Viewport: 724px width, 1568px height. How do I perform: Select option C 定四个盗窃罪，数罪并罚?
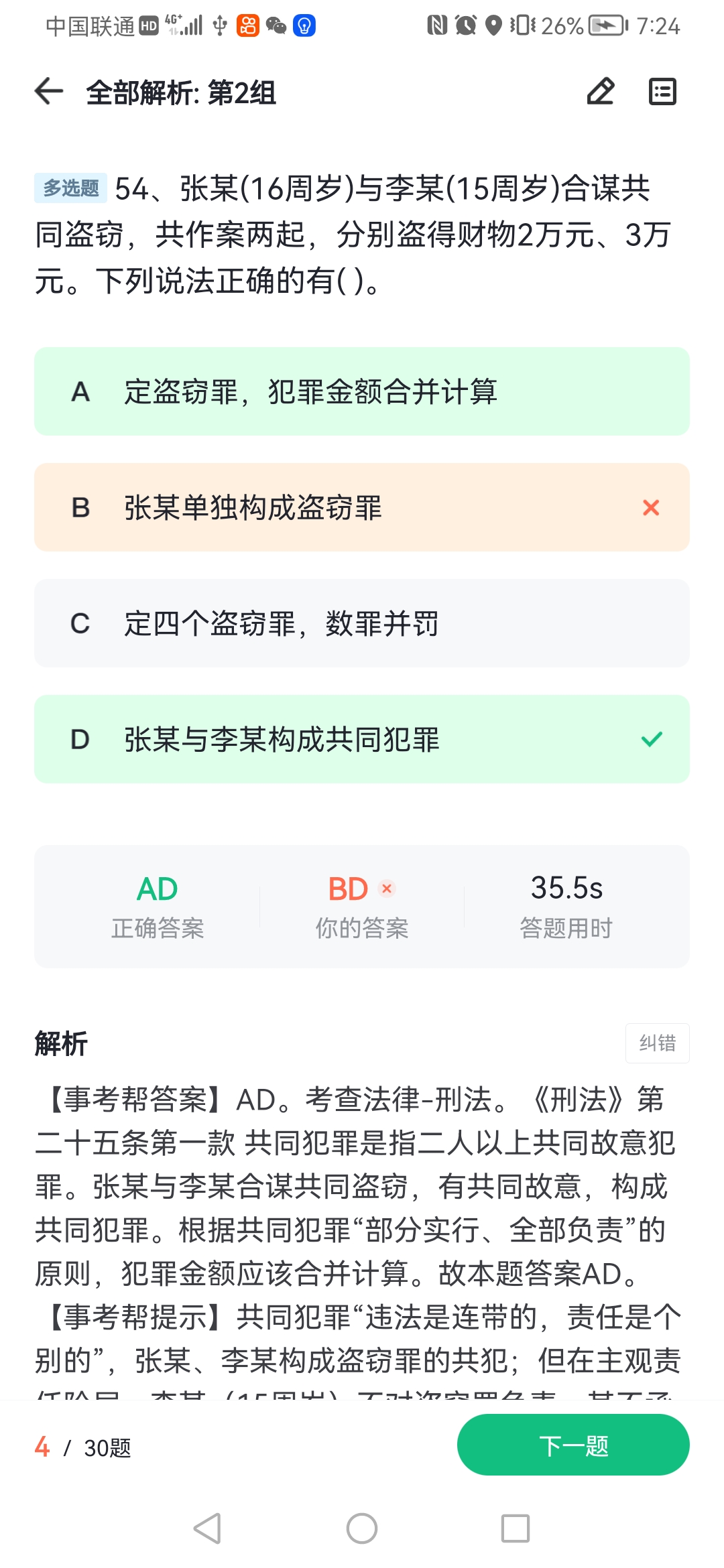tap(362, 623)
